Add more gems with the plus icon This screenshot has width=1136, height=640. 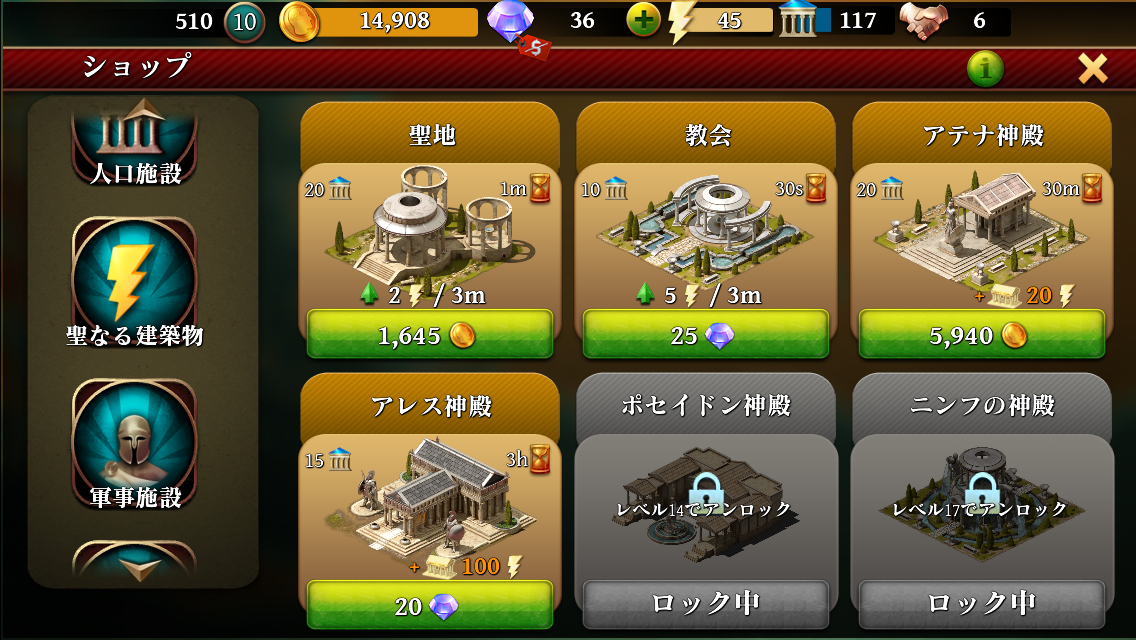[643, 20]
